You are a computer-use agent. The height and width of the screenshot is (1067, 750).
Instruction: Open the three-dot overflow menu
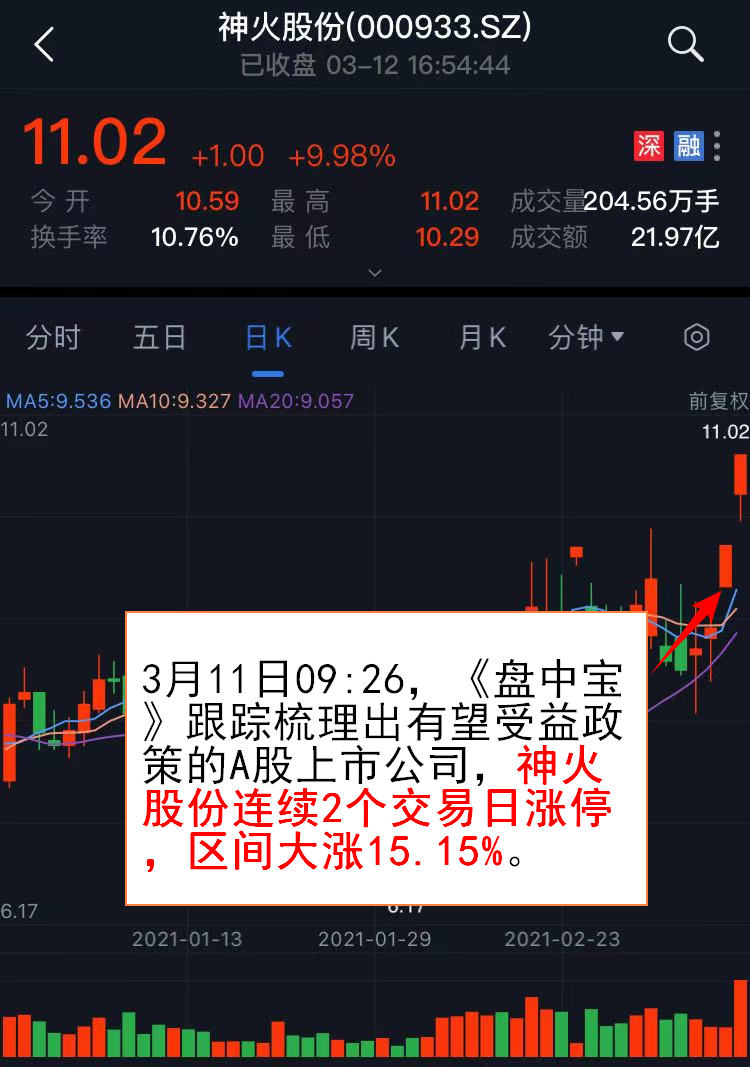pos(717,146)
